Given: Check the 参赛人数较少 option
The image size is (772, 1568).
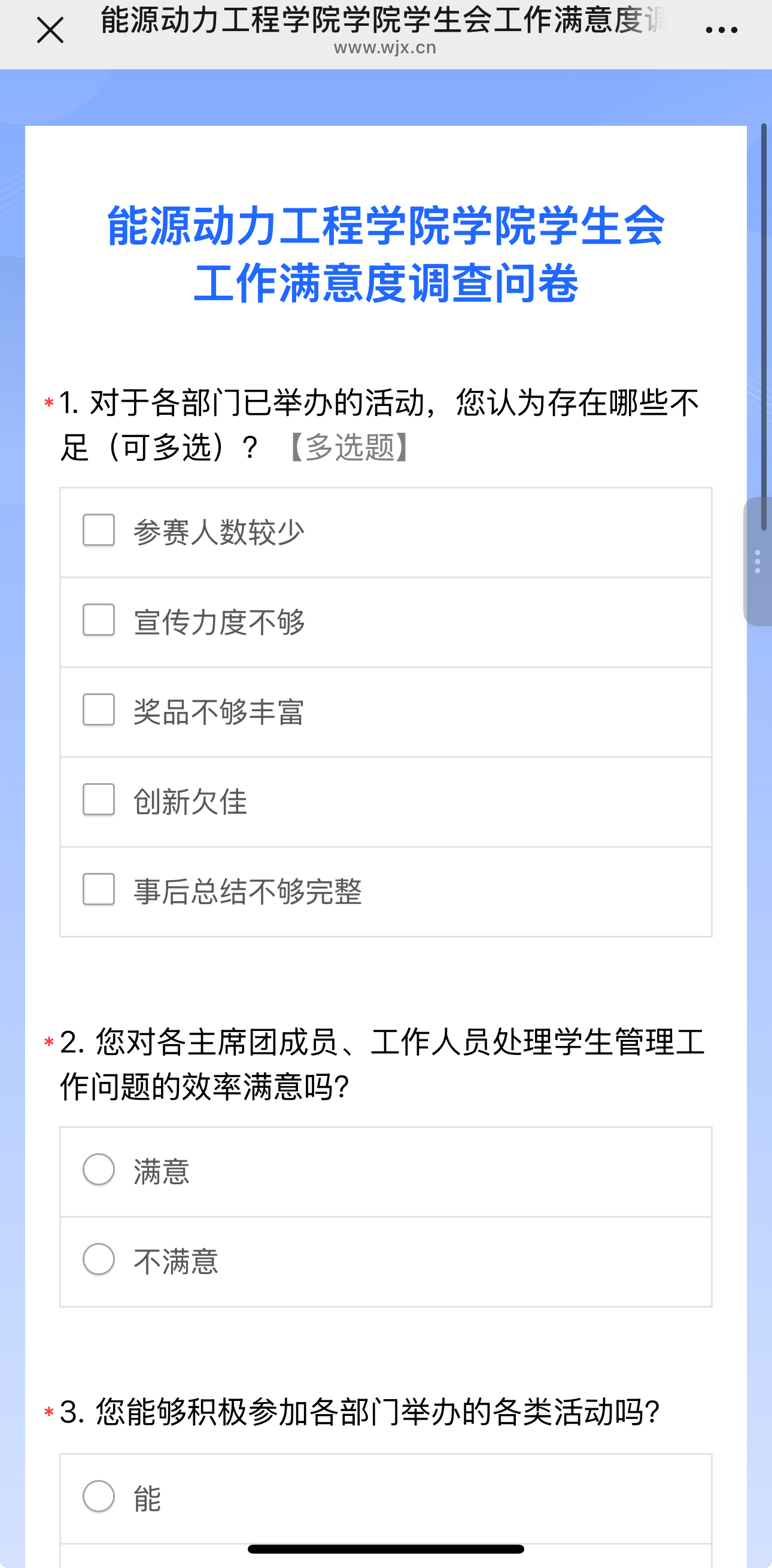Looking at the screenshot, I should (x=99, y=530).
